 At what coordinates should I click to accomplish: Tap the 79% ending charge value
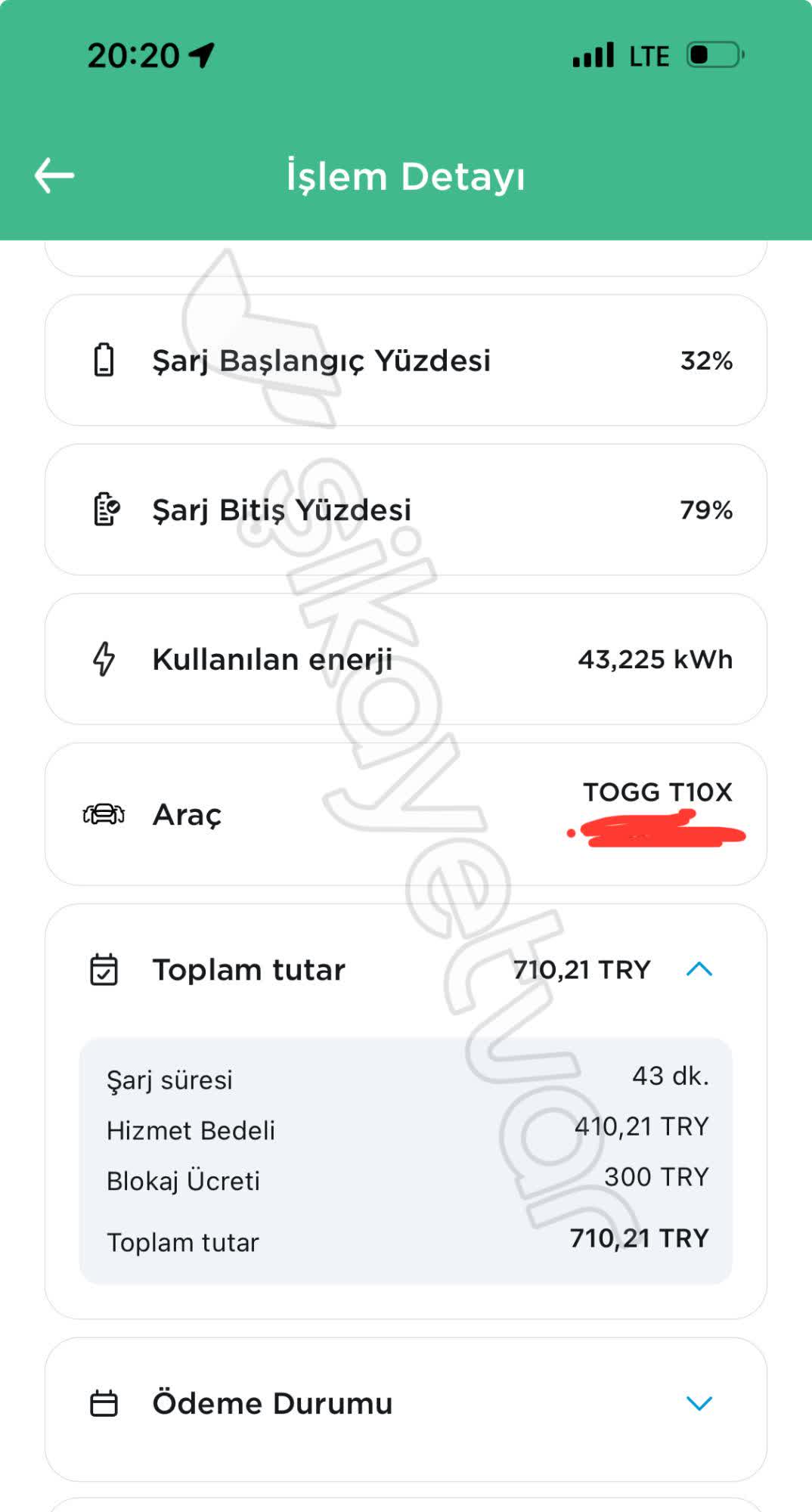point(707,510)
